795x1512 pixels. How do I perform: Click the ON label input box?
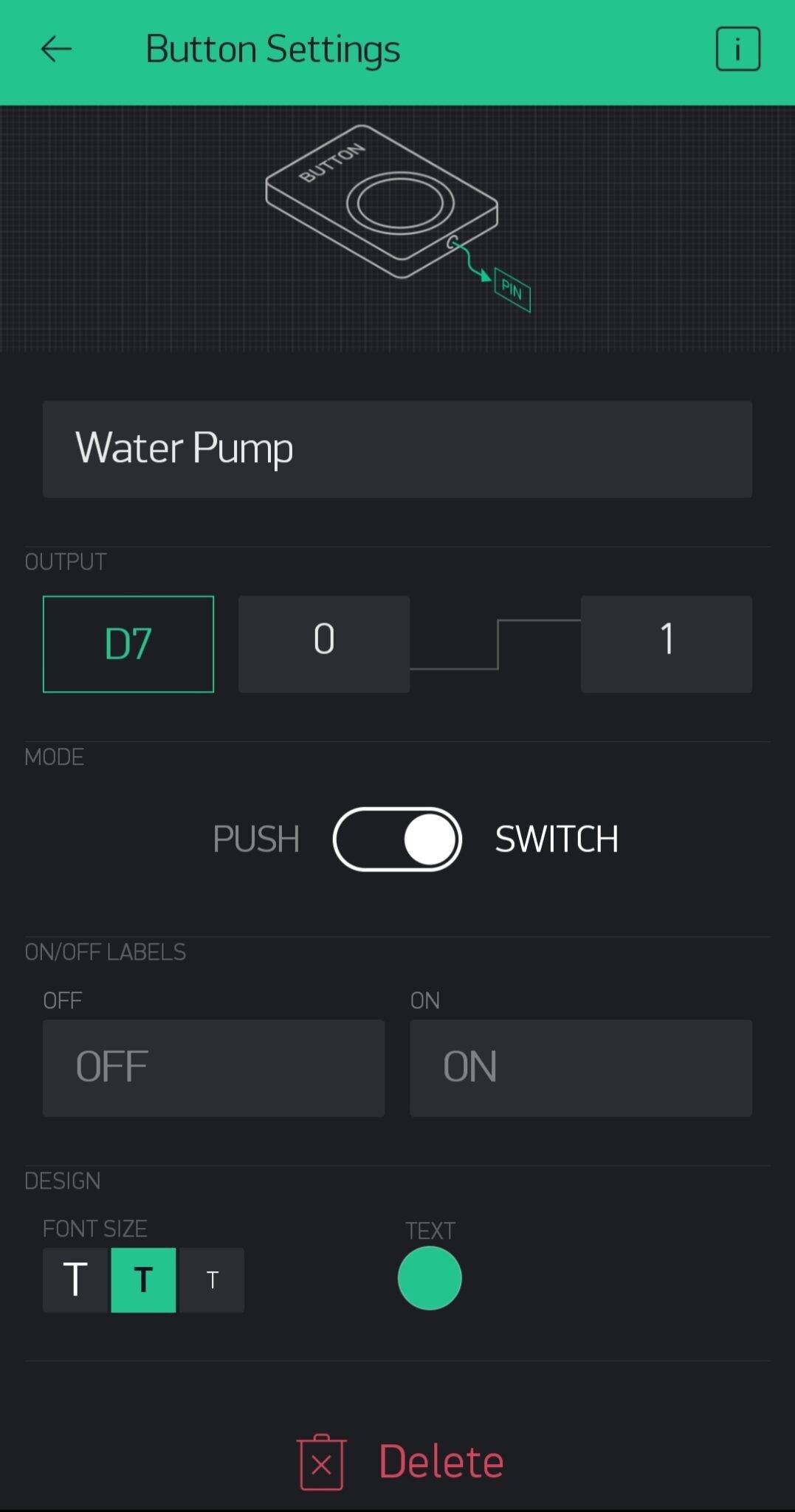pos(580,1068)
